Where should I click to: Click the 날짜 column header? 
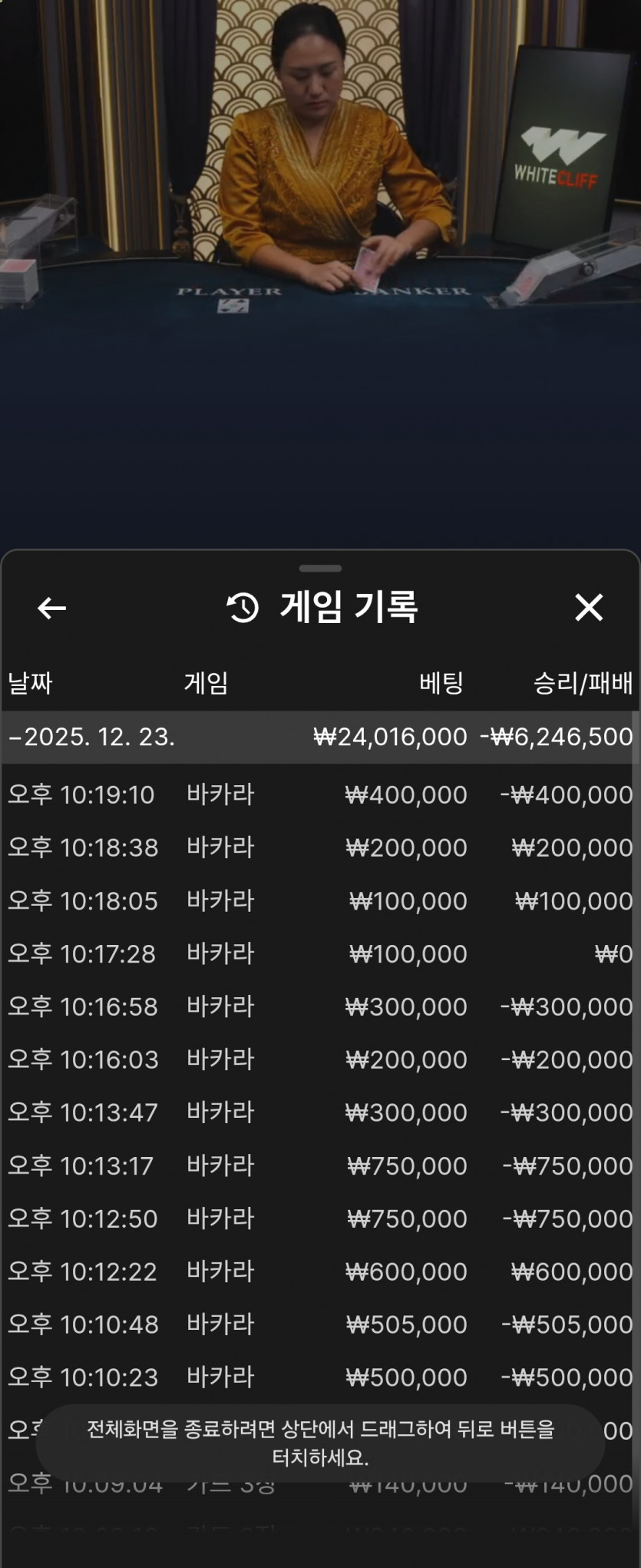[29, 682]
